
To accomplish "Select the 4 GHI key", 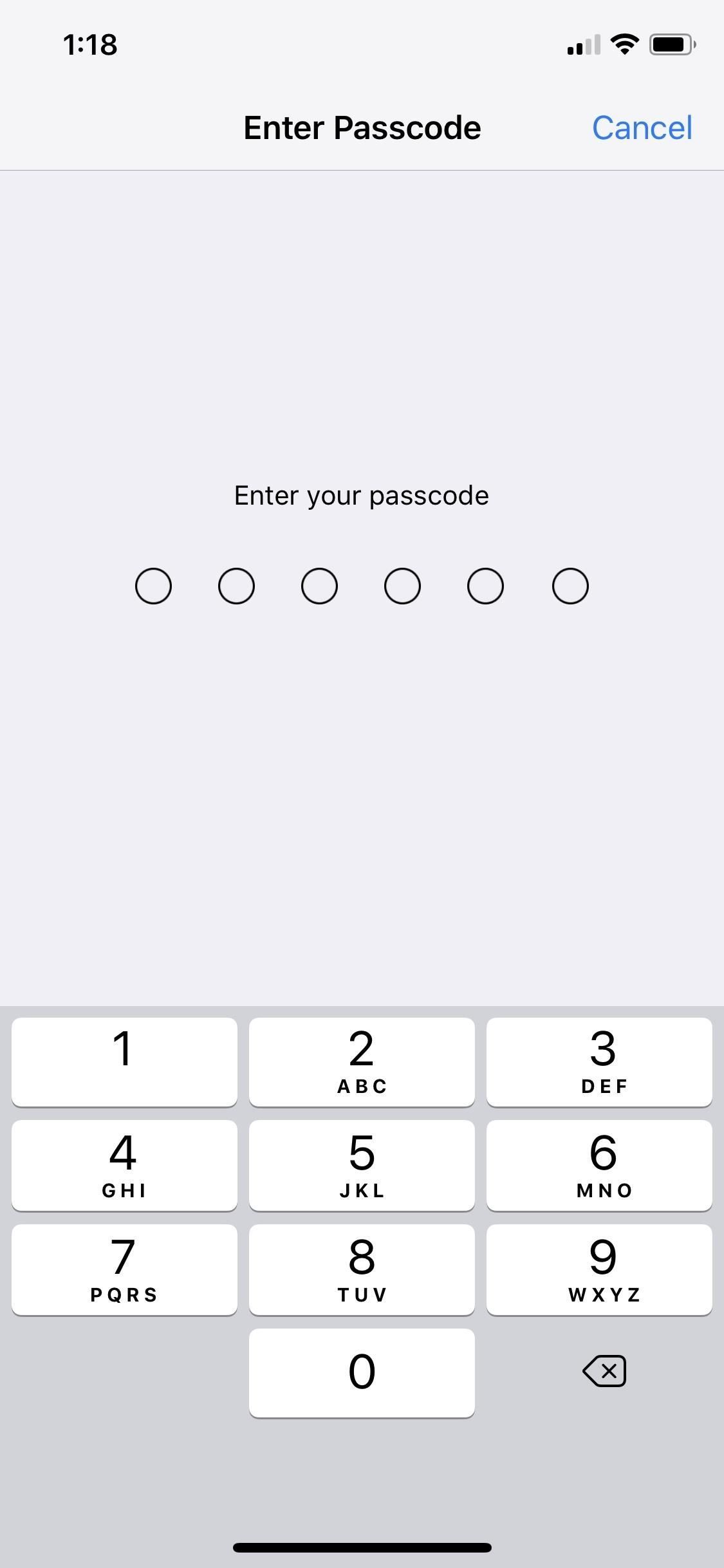I will click(124, 1165).
